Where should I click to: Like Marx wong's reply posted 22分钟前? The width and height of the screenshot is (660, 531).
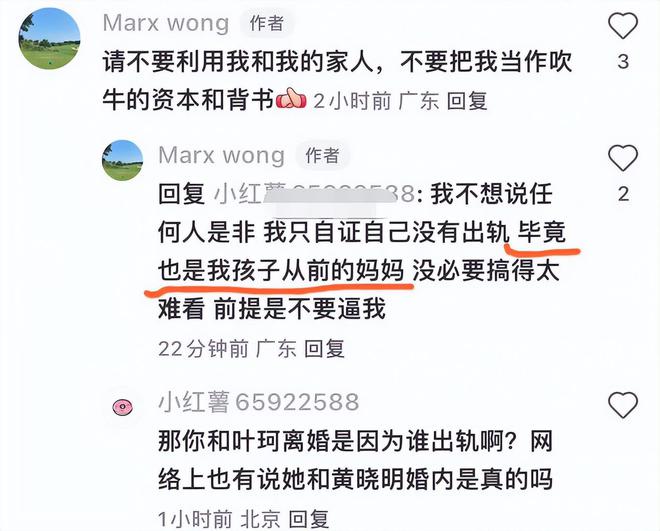(623, 157)
